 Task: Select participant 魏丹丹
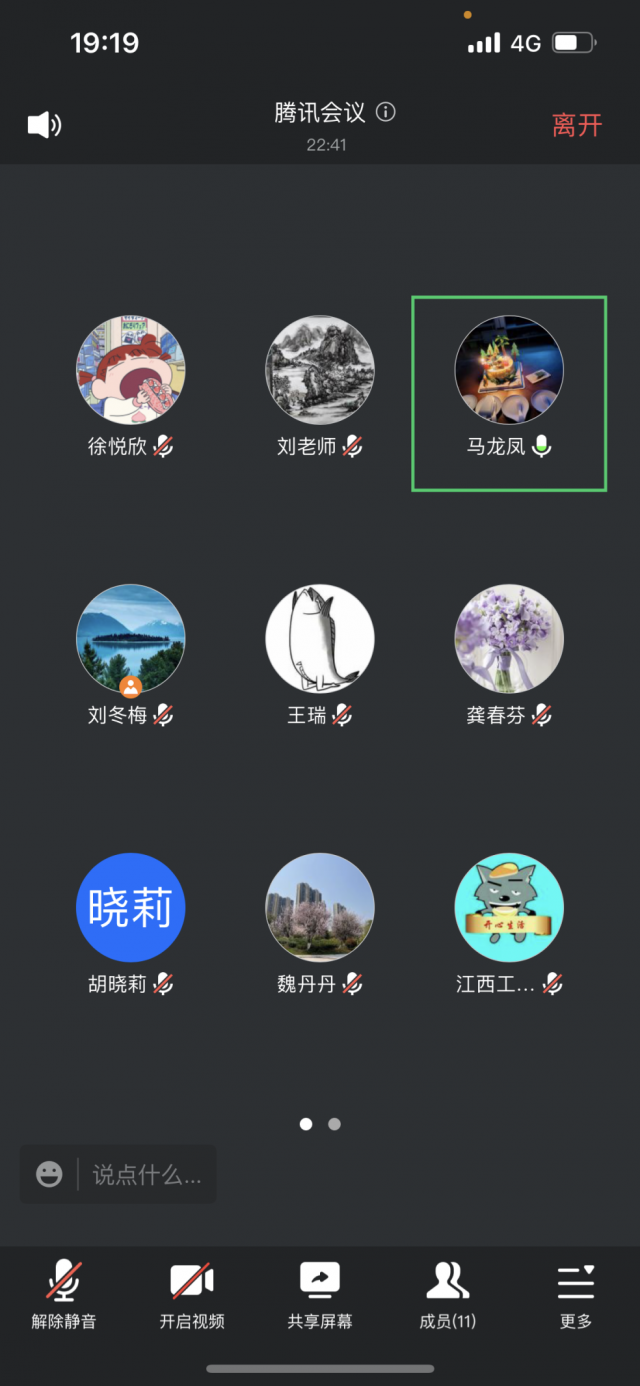[x=320, y=907]
